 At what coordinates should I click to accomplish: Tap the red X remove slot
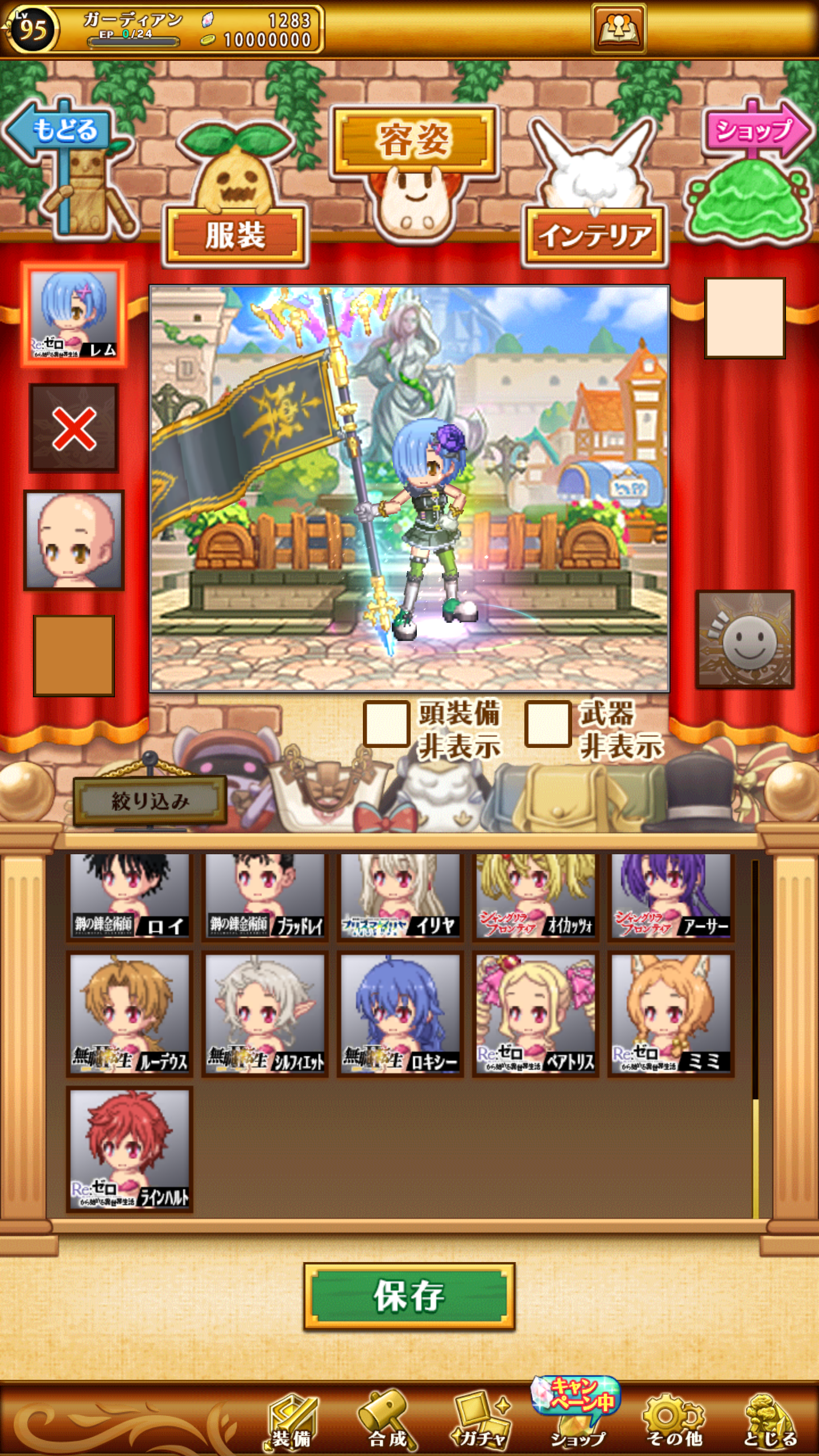pos(74,428)
